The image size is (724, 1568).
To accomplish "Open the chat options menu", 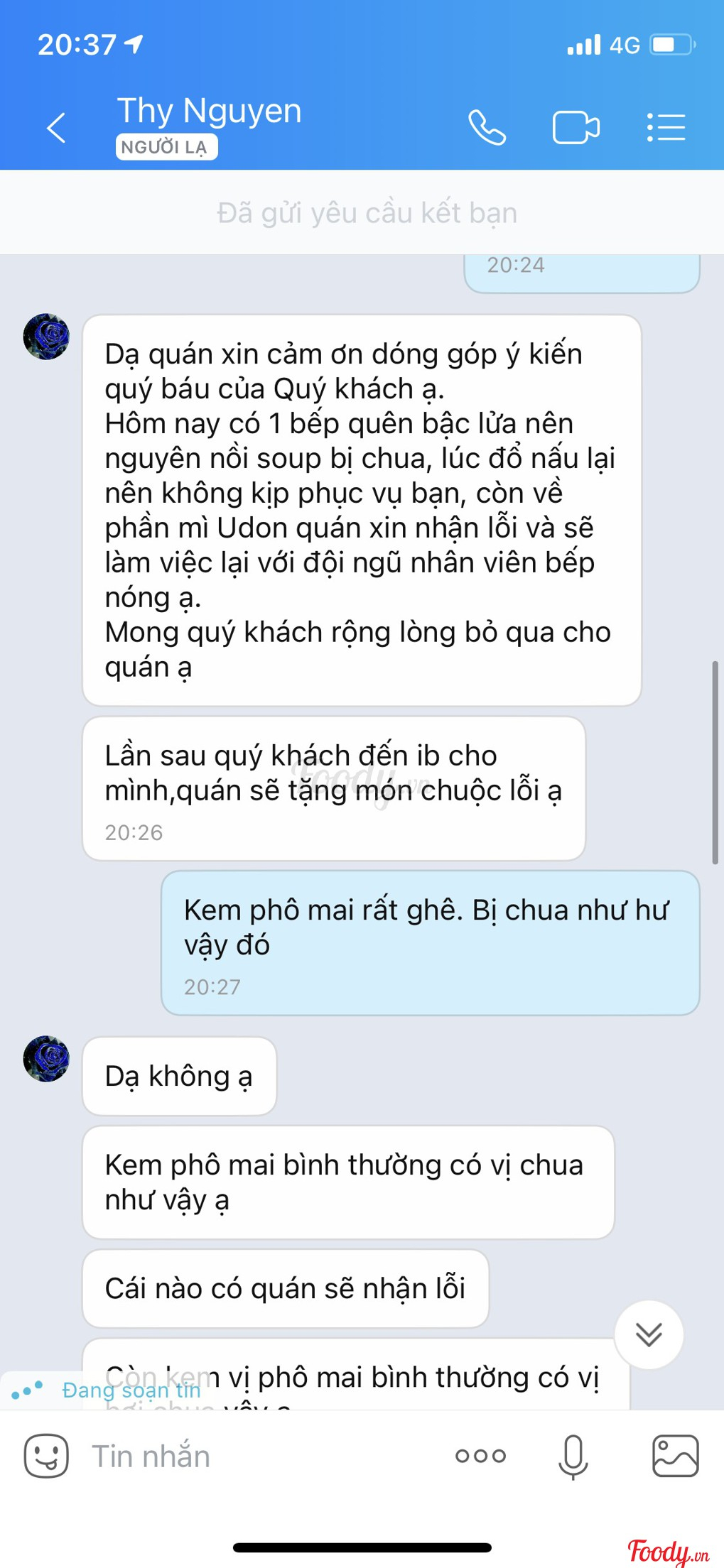I will pos(666,128).
